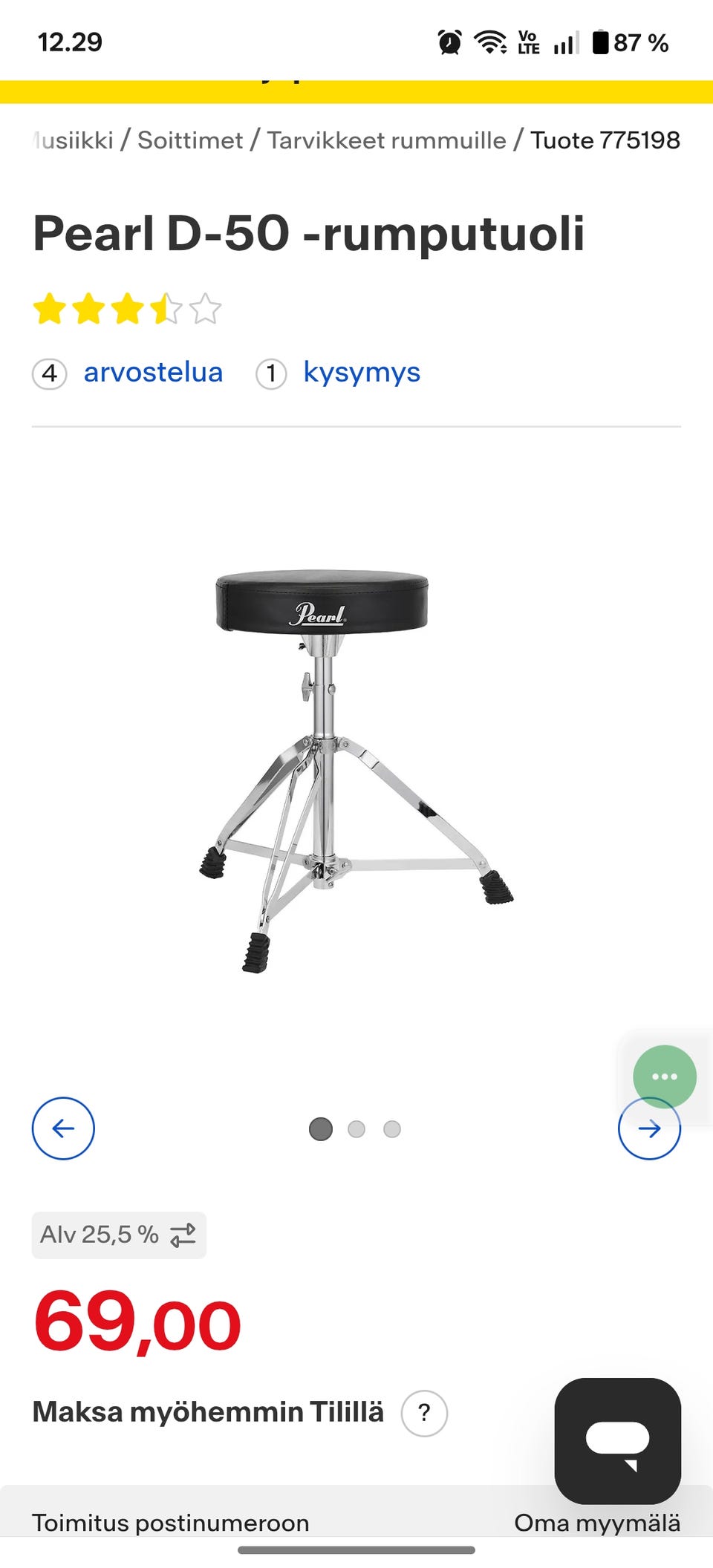
Task: Jump to the second image dot
Action: 356,1129
